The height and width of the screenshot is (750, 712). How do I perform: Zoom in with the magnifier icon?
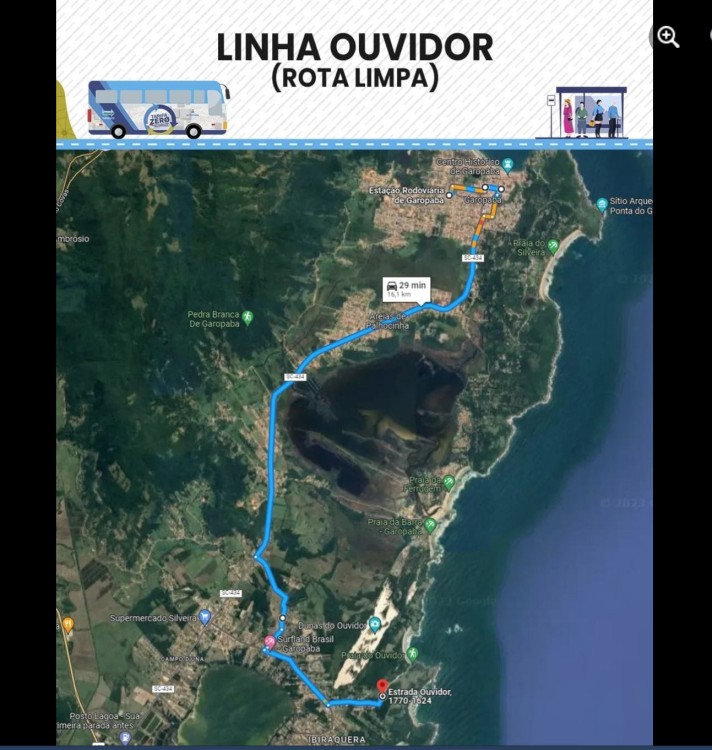coord(668,37)
